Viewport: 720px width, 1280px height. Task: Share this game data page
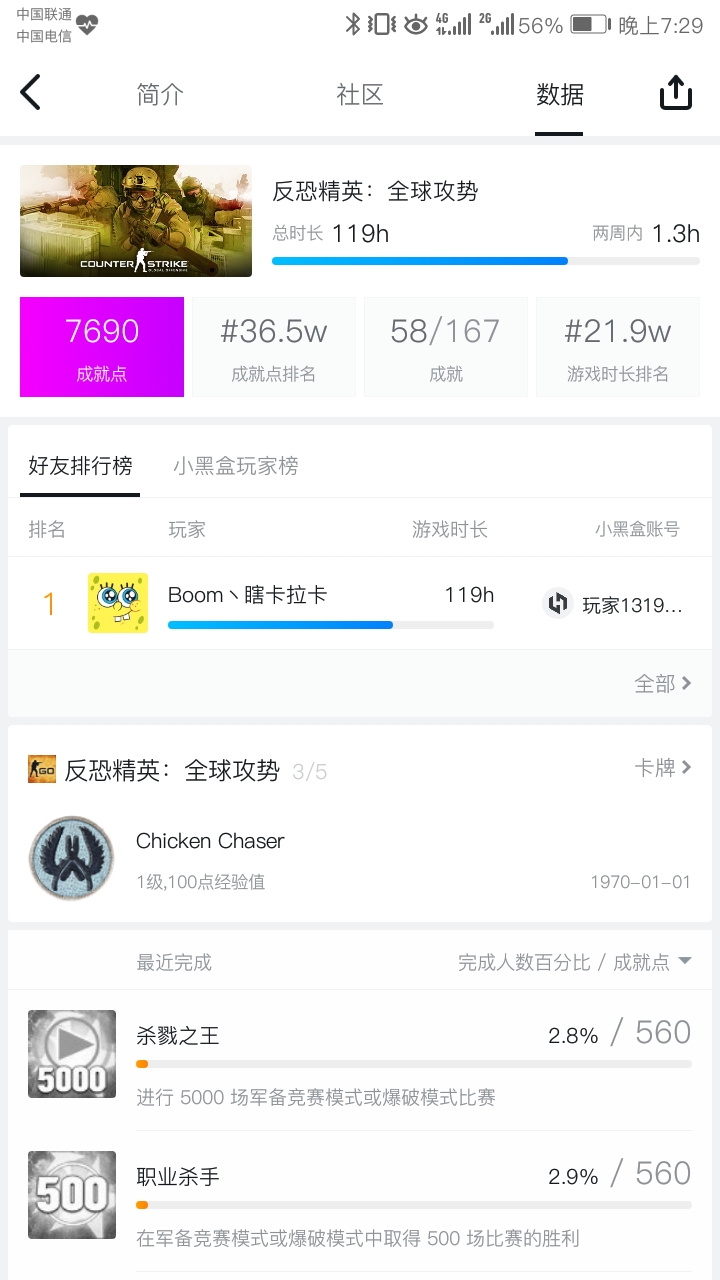pyautogui.click(x=676, y=94)
